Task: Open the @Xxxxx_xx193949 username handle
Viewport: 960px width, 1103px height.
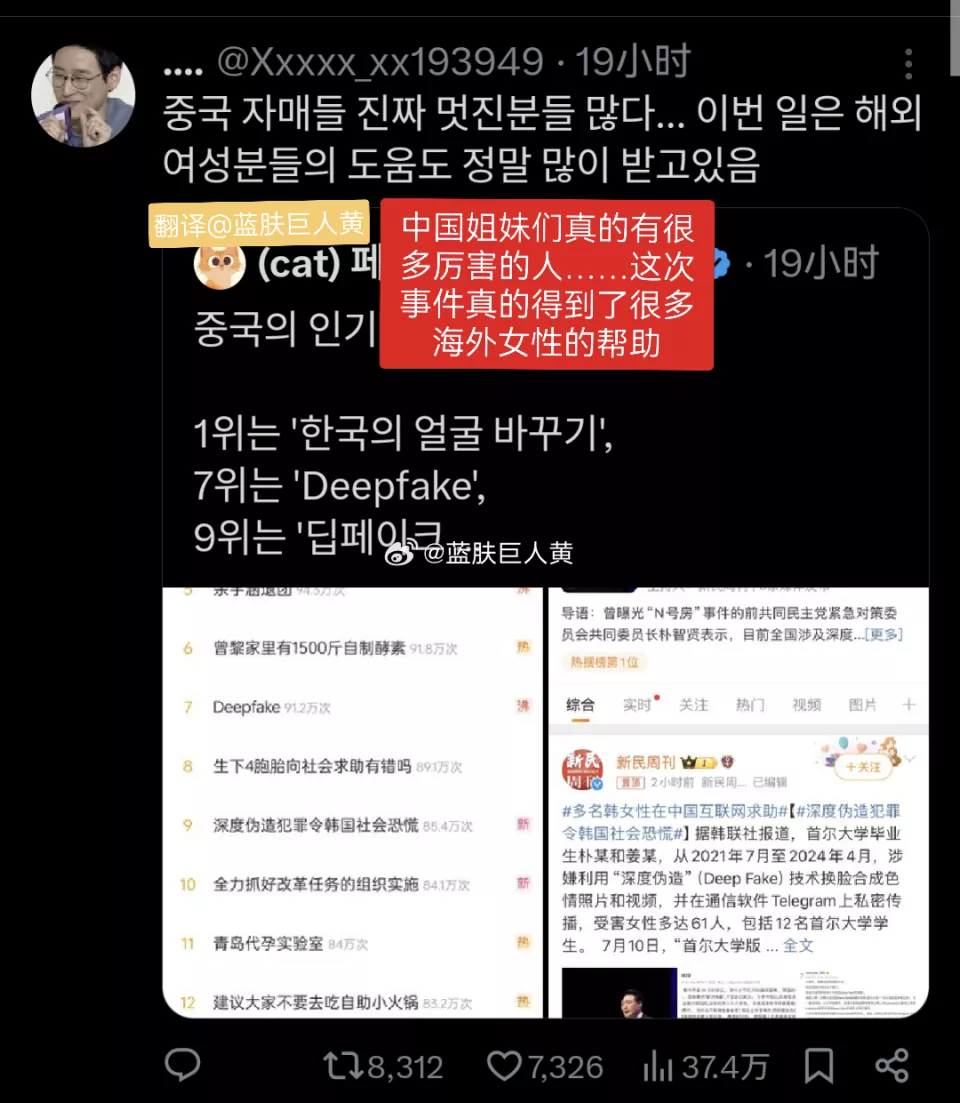Action: pos(380,63)
